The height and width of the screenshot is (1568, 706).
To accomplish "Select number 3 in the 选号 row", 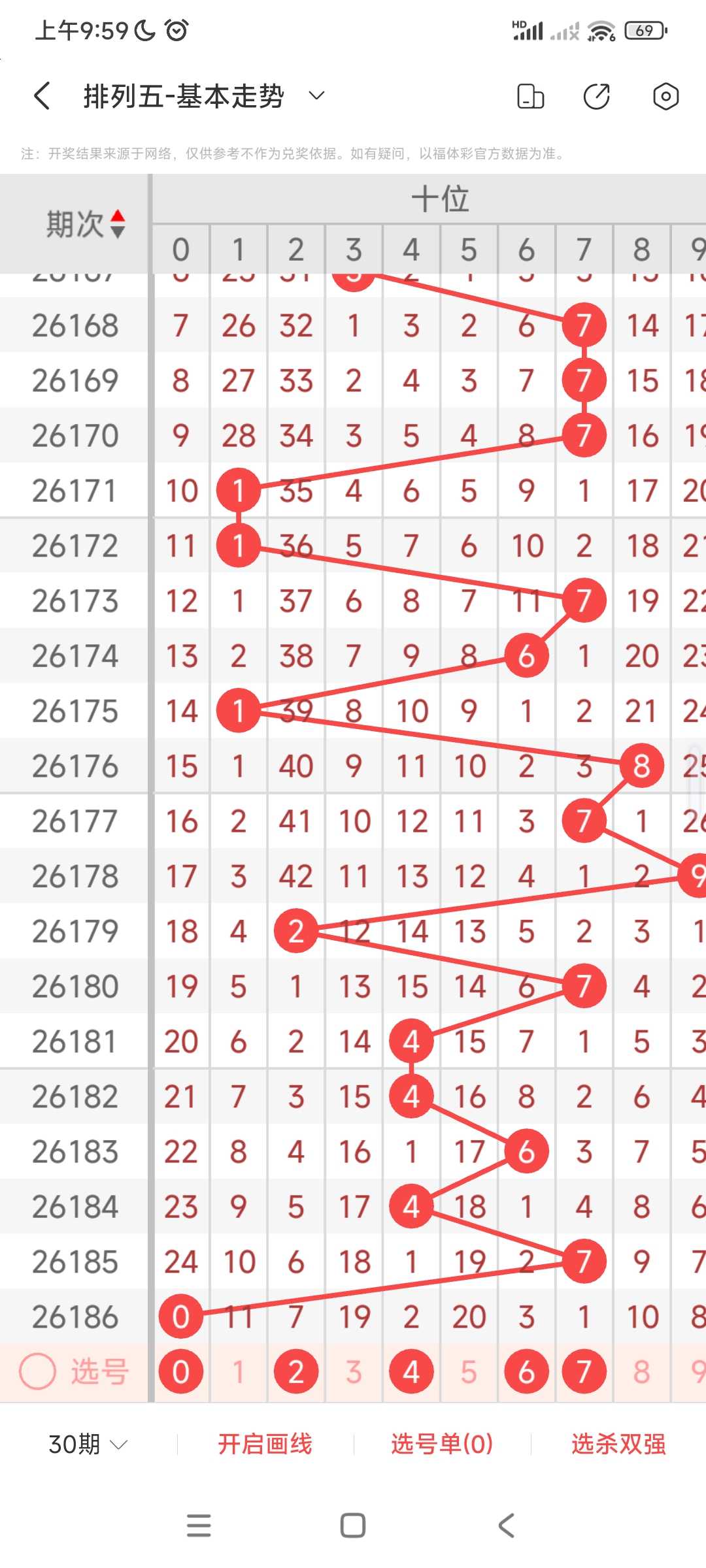I will coord(354,1372).
